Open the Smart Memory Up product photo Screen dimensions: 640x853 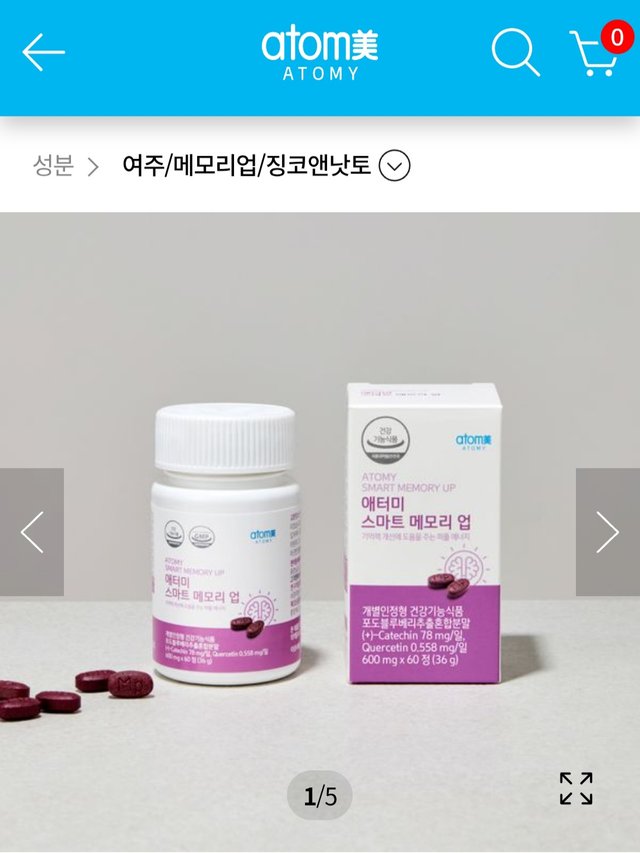click(320, 520)
